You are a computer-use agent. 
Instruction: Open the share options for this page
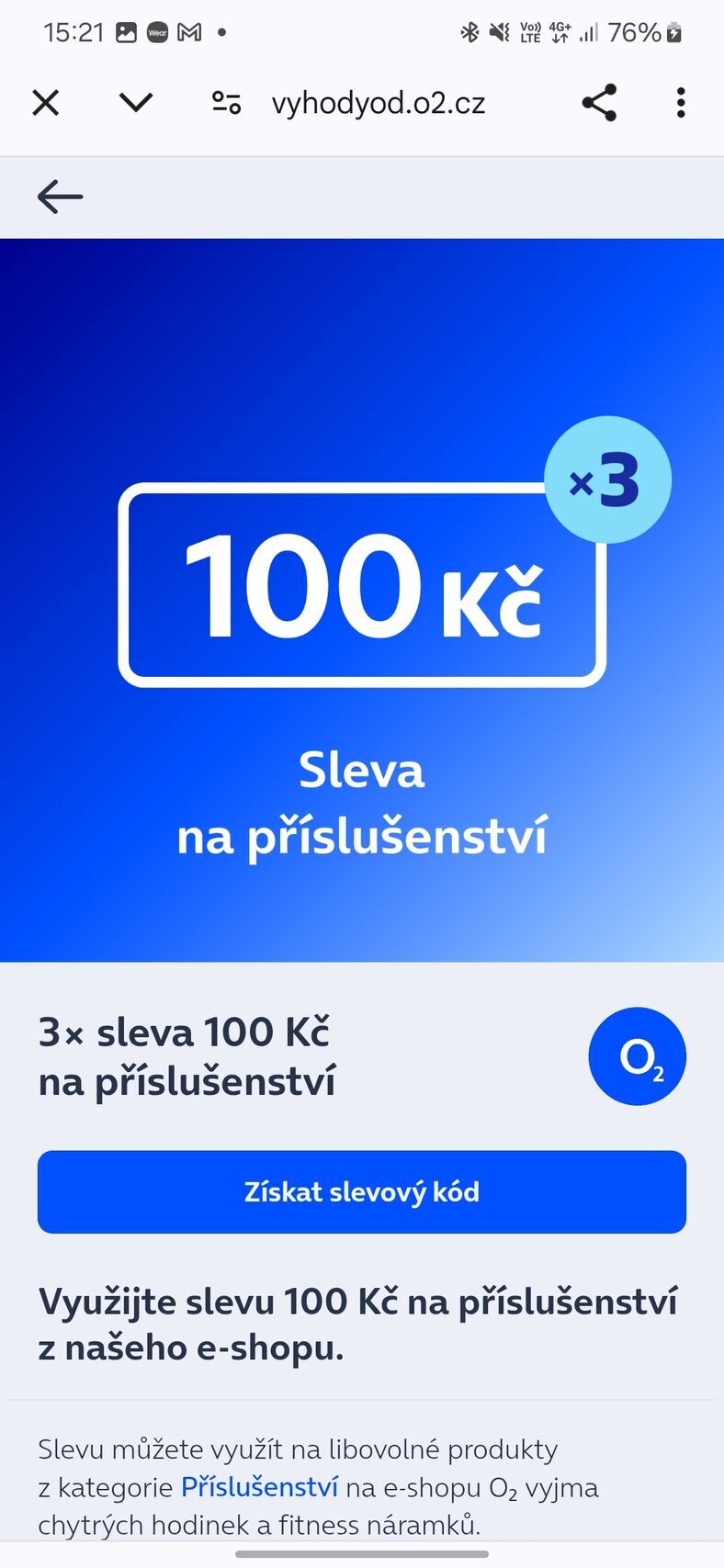click(598, 102)
